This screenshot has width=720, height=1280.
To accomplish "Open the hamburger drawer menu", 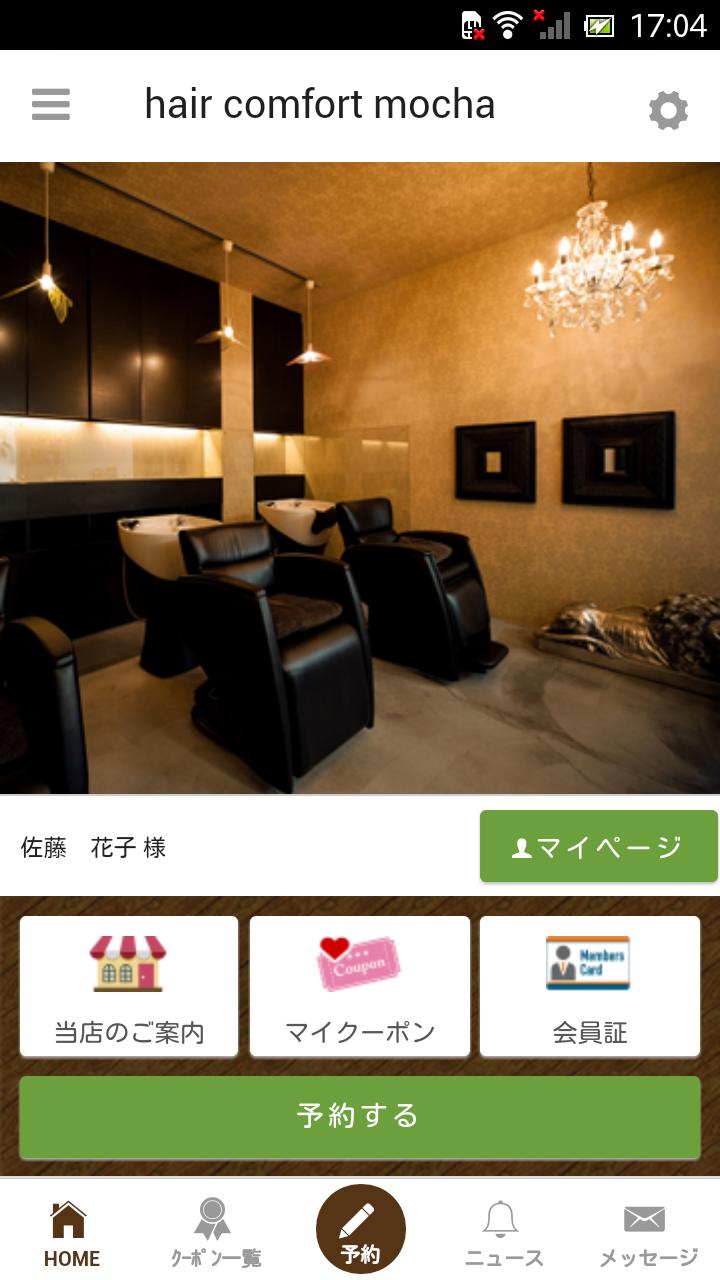I will [50, 105].
